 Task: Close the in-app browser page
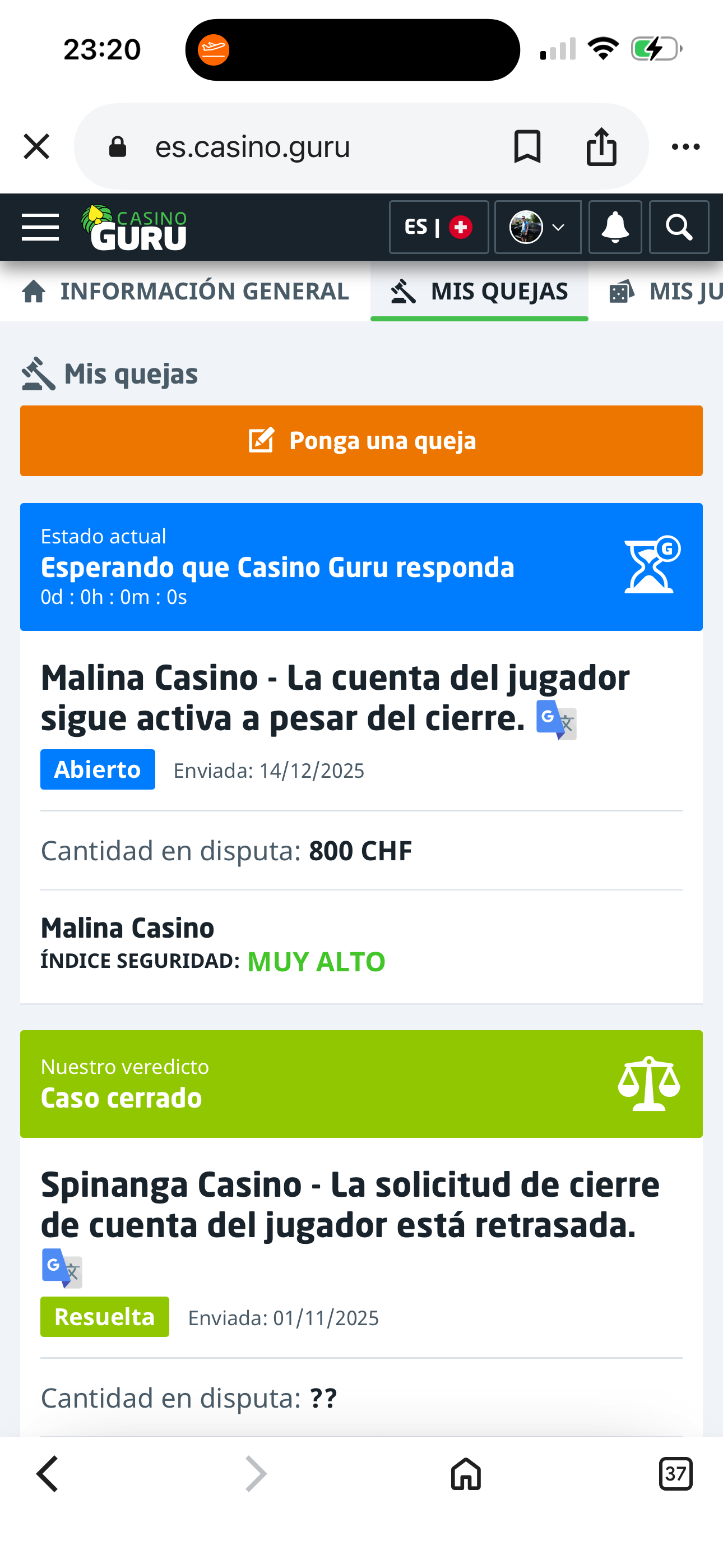(x=36, y=147)
